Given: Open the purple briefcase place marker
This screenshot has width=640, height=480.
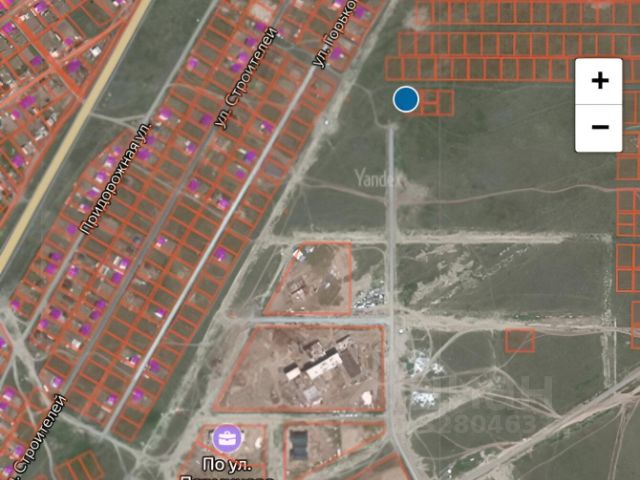Looking at the screenshot, I should tap(226, 437).
